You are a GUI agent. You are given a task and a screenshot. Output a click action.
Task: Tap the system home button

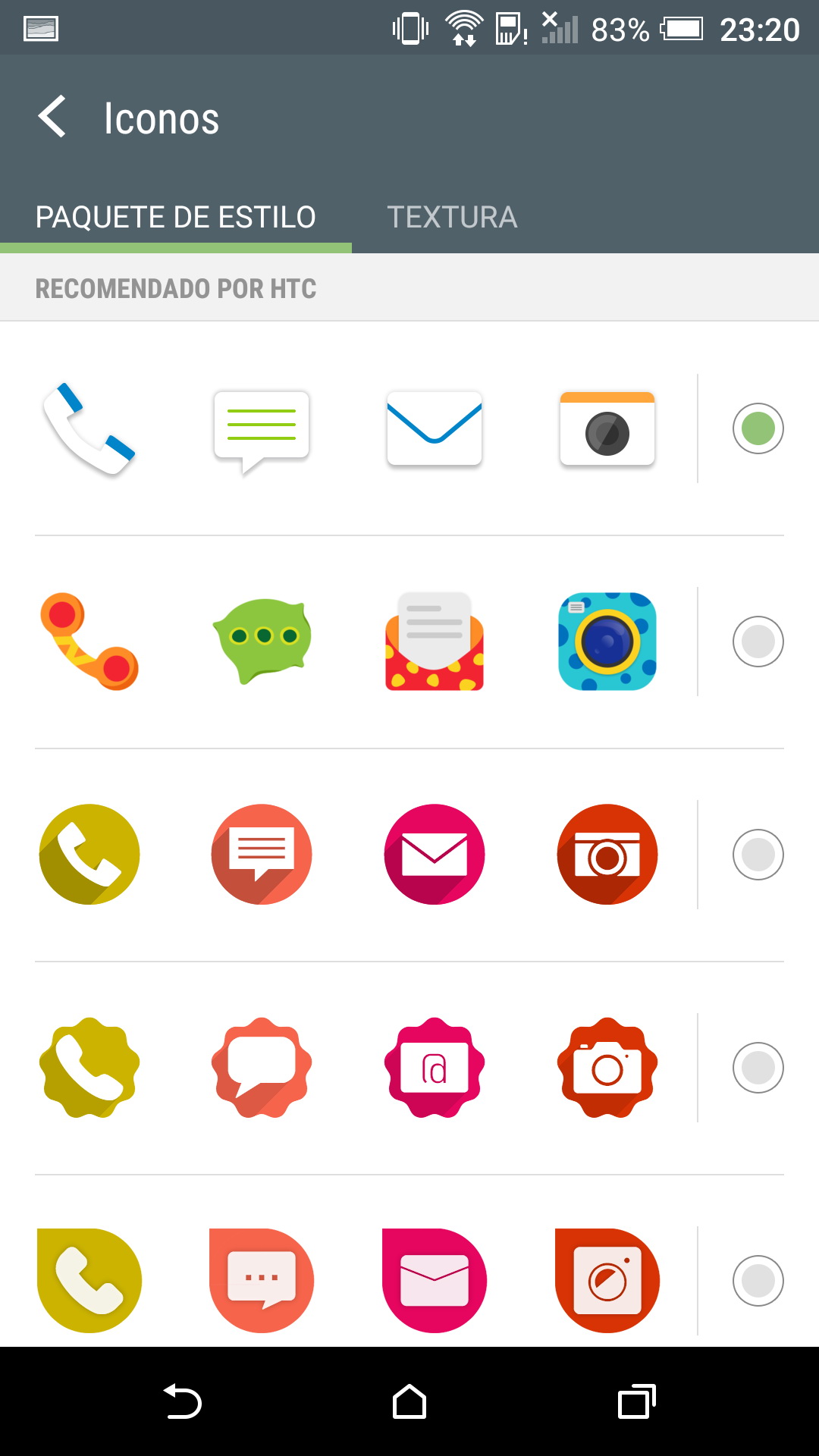click(x=409, y=1401)
